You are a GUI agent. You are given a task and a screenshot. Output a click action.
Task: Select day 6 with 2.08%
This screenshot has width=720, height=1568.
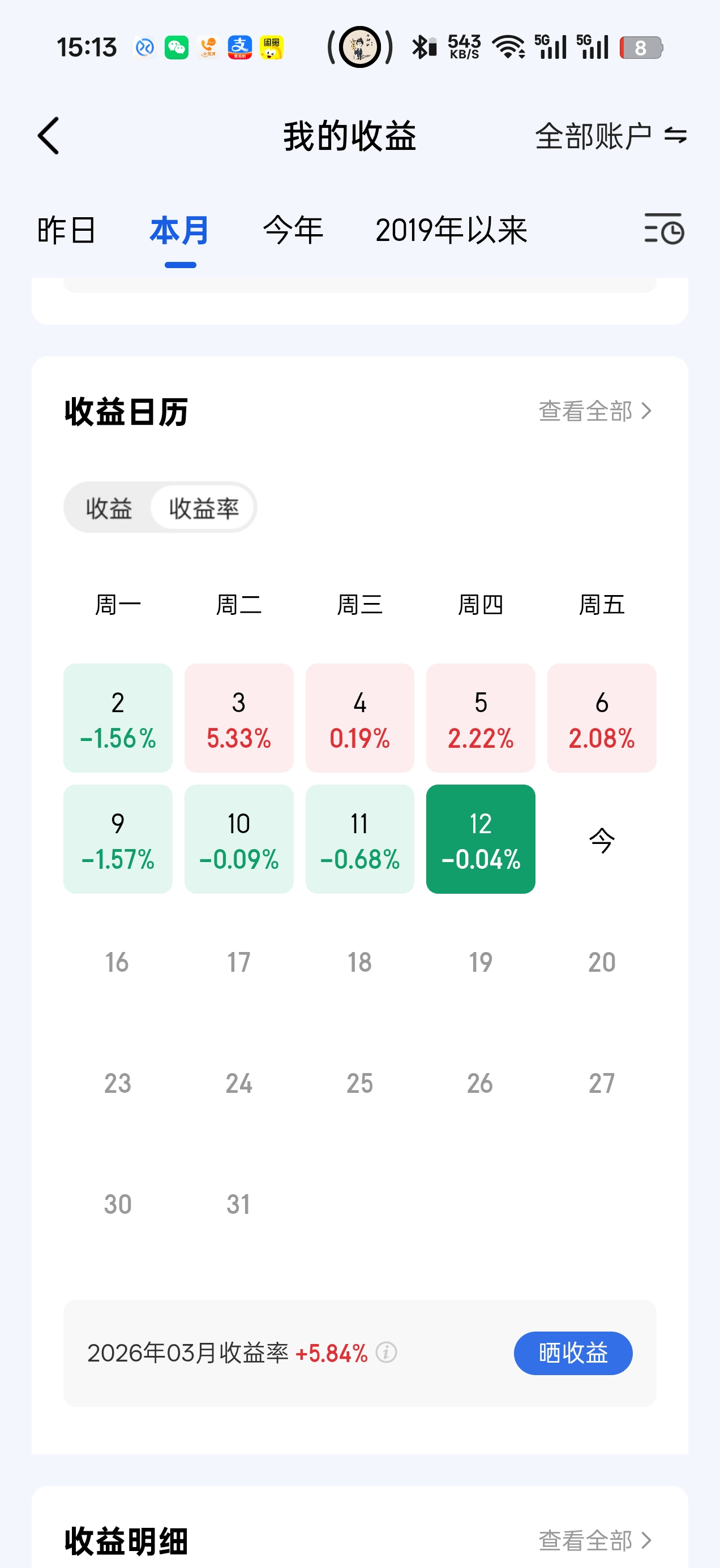tap(601, 718)
